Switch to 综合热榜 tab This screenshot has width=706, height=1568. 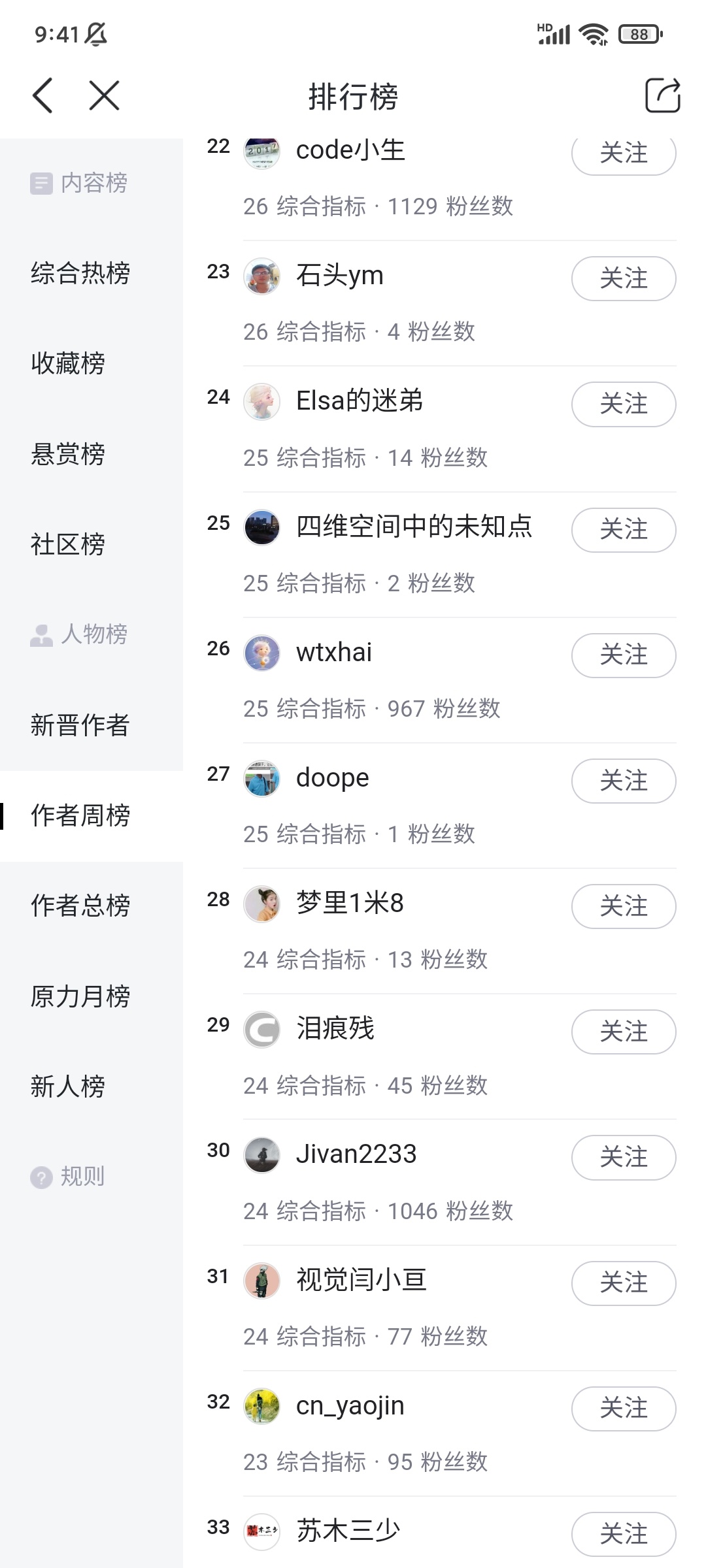pos(80,272)
